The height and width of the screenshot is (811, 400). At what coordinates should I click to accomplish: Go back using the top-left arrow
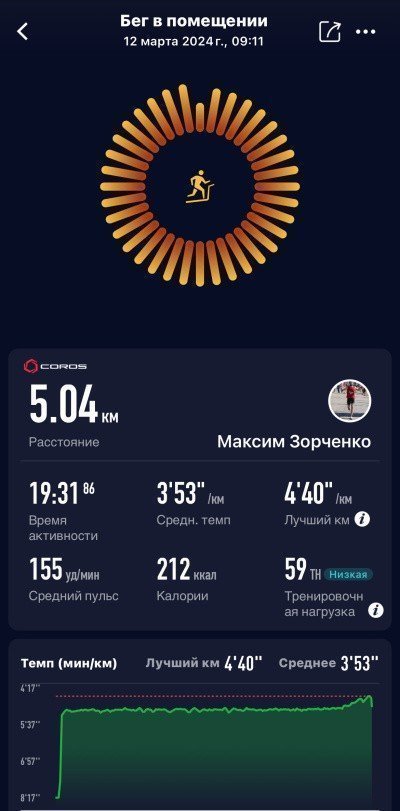click(x=22, y=32)
